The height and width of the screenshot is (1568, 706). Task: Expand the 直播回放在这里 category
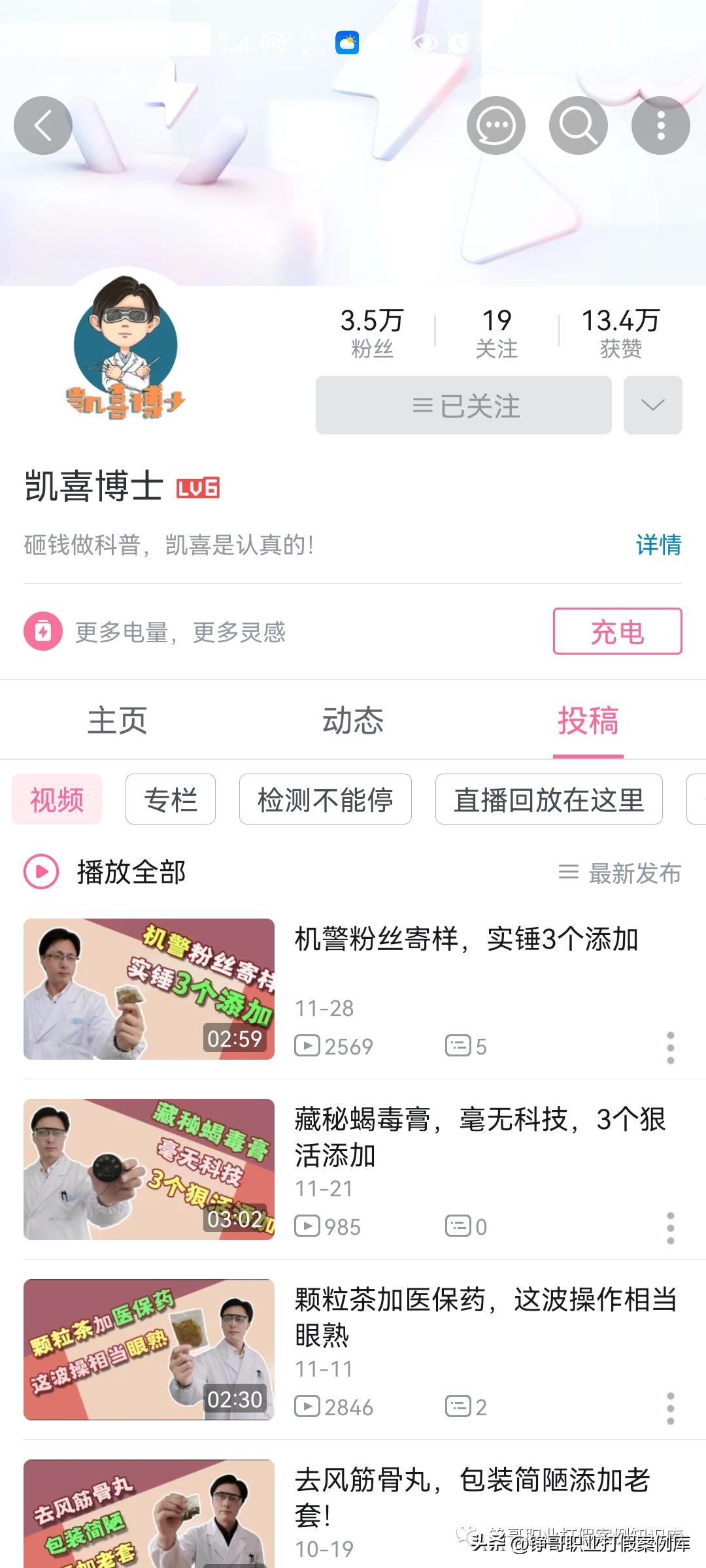tap(548, 799)
